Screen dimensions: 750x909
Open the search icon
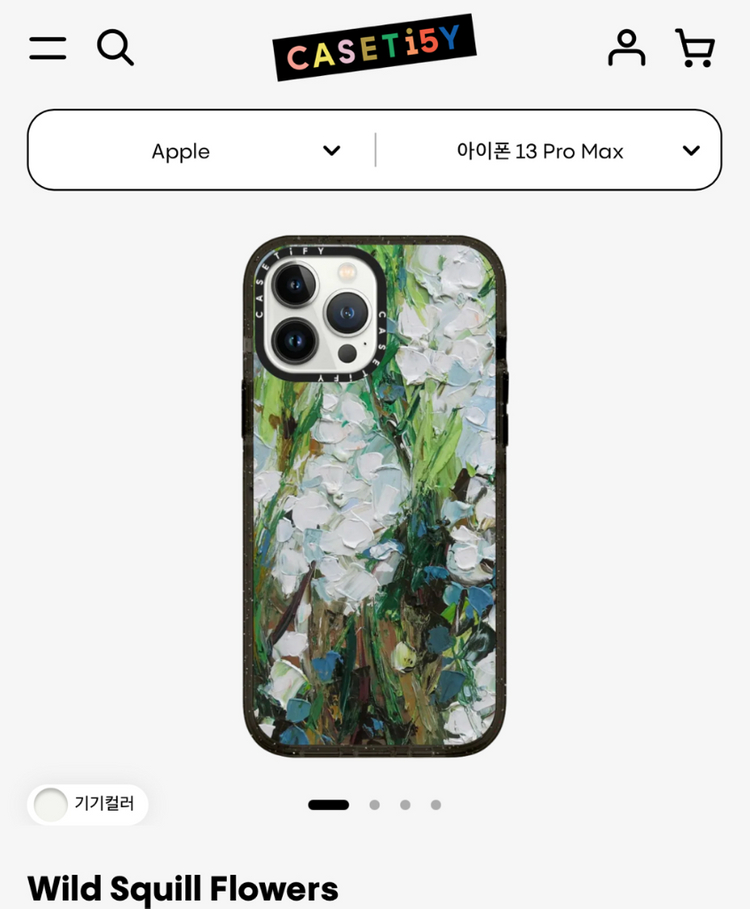[115, 48]
